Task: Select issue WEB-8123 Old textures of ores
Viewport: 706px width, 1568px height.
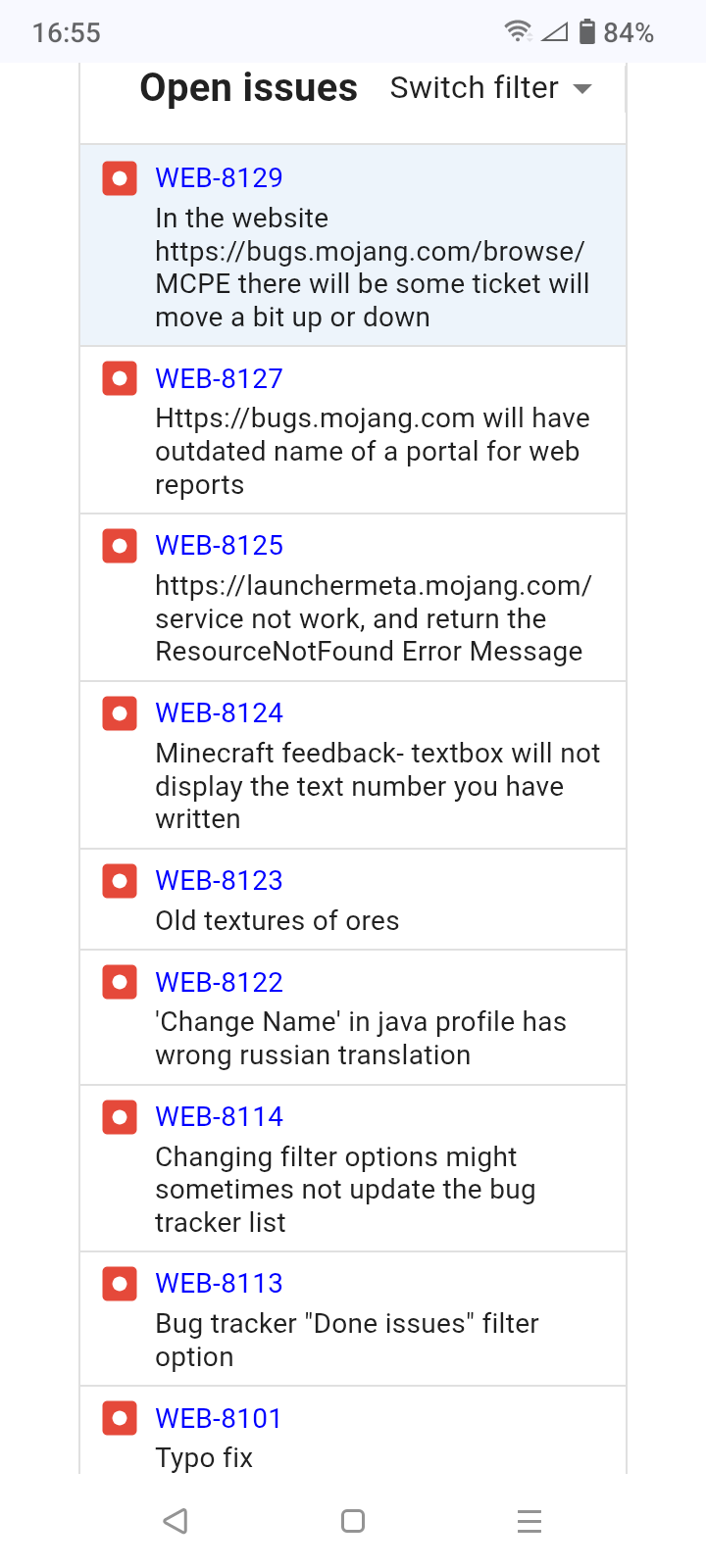Action: [219, 881]
